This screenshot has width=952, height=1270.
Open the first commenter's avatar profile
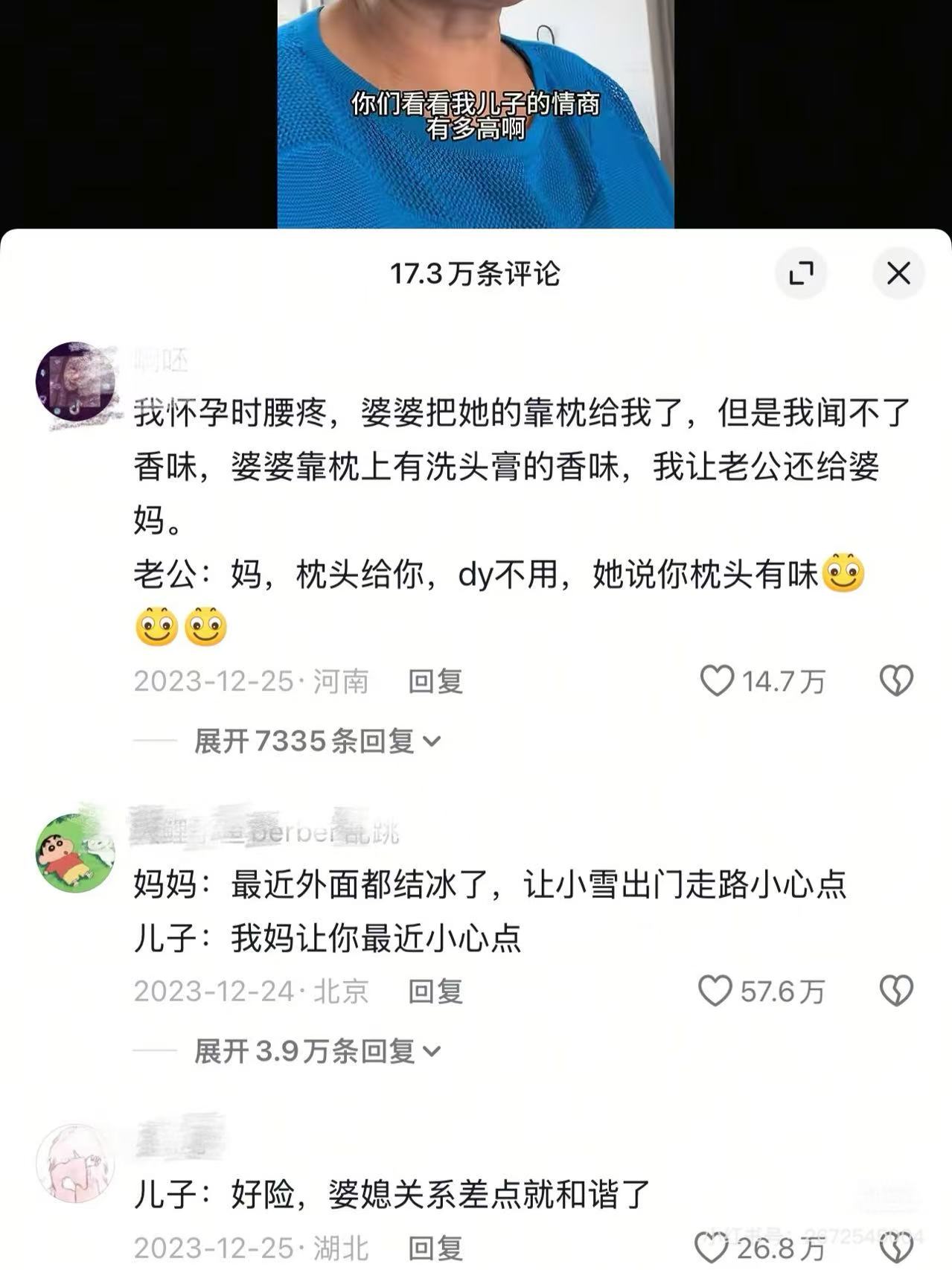[x=75, y=382]
